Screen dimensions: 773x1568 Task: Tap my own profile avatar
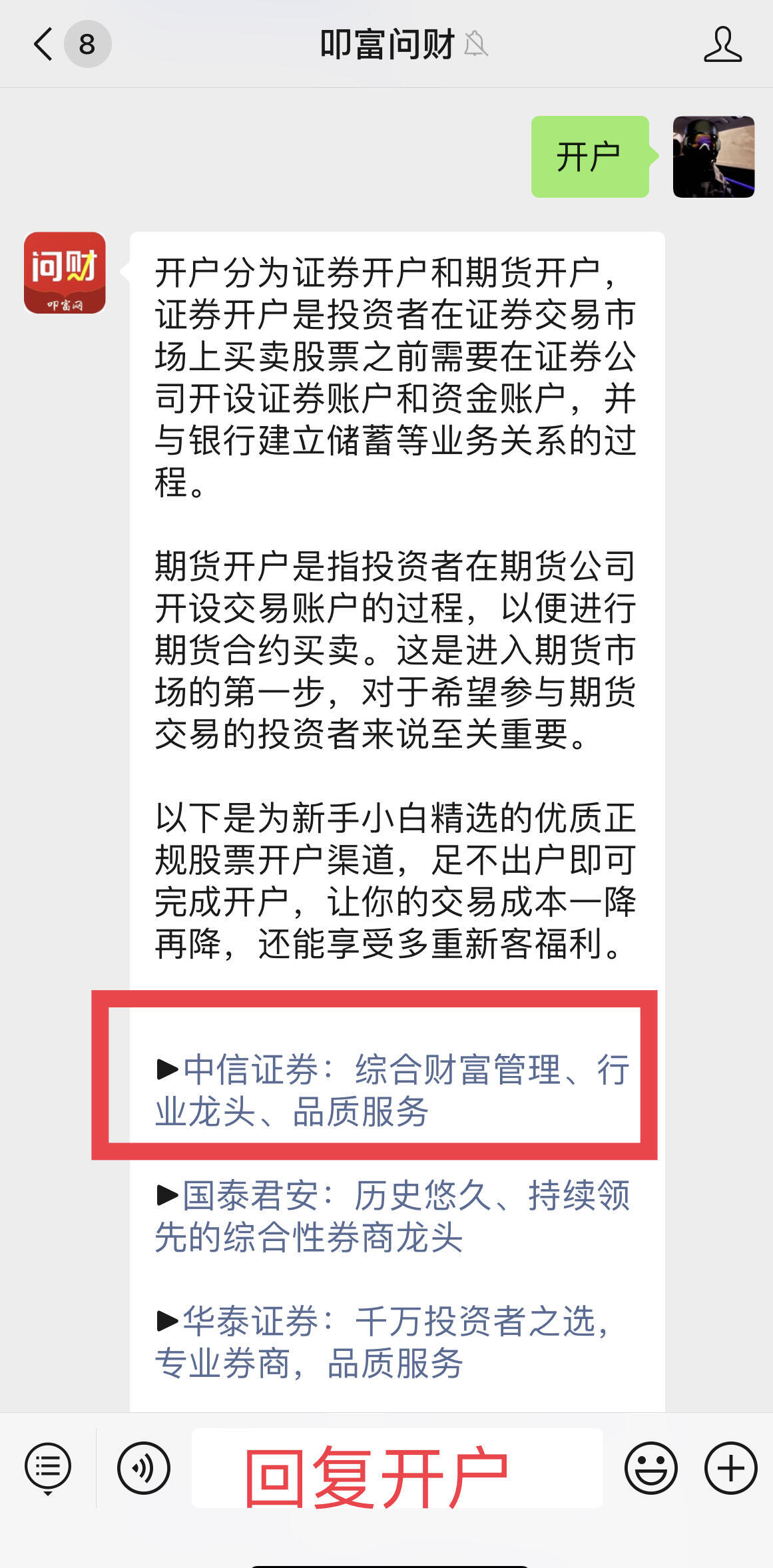(713, 156)
